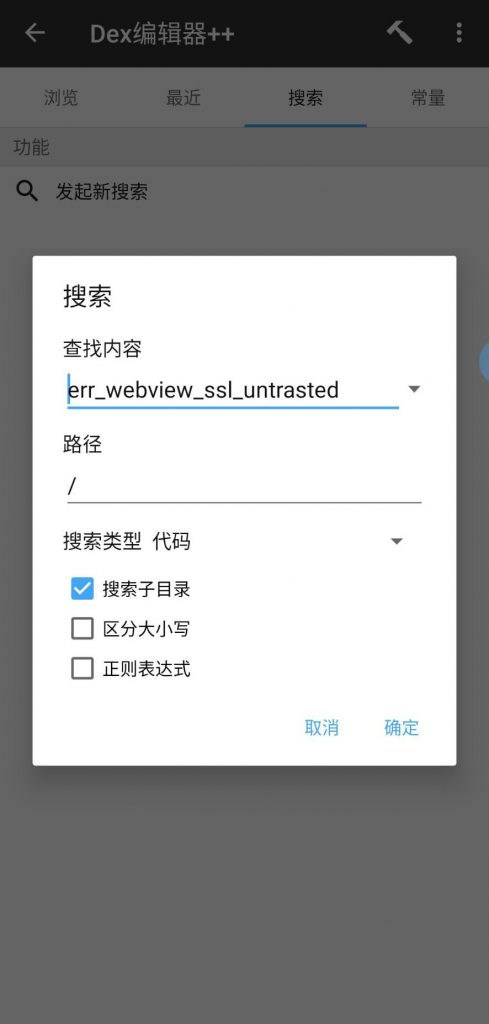
Task: Enable the 区分大小写 checkbox
Action: (x=82, y=629)
